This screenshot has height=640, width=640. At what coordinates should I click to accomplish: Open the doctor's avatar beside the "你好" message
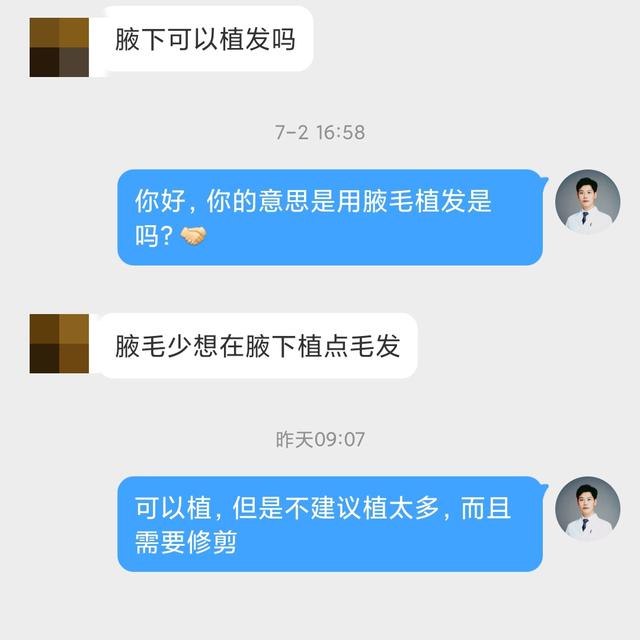pos(587,201)
